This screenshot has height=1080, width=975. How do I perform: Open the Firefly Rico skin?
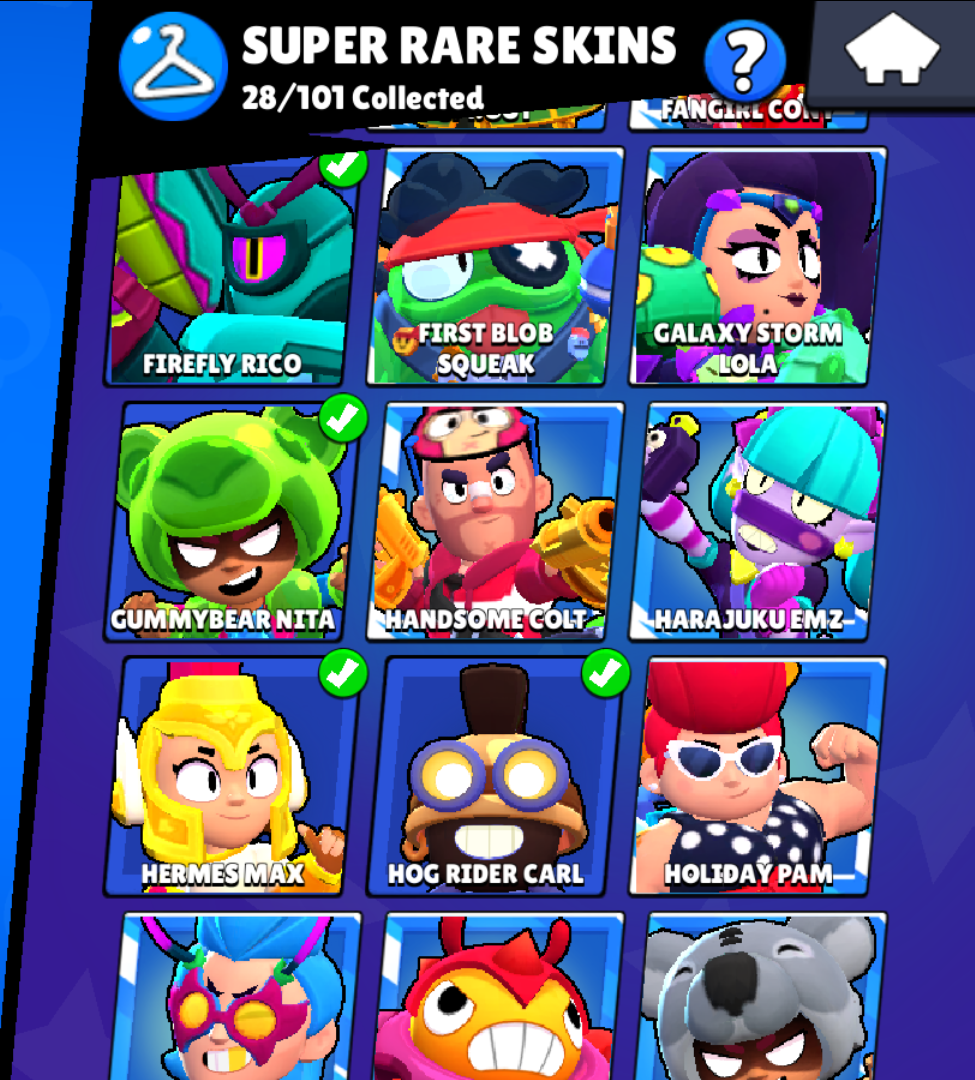pos(228,268)
